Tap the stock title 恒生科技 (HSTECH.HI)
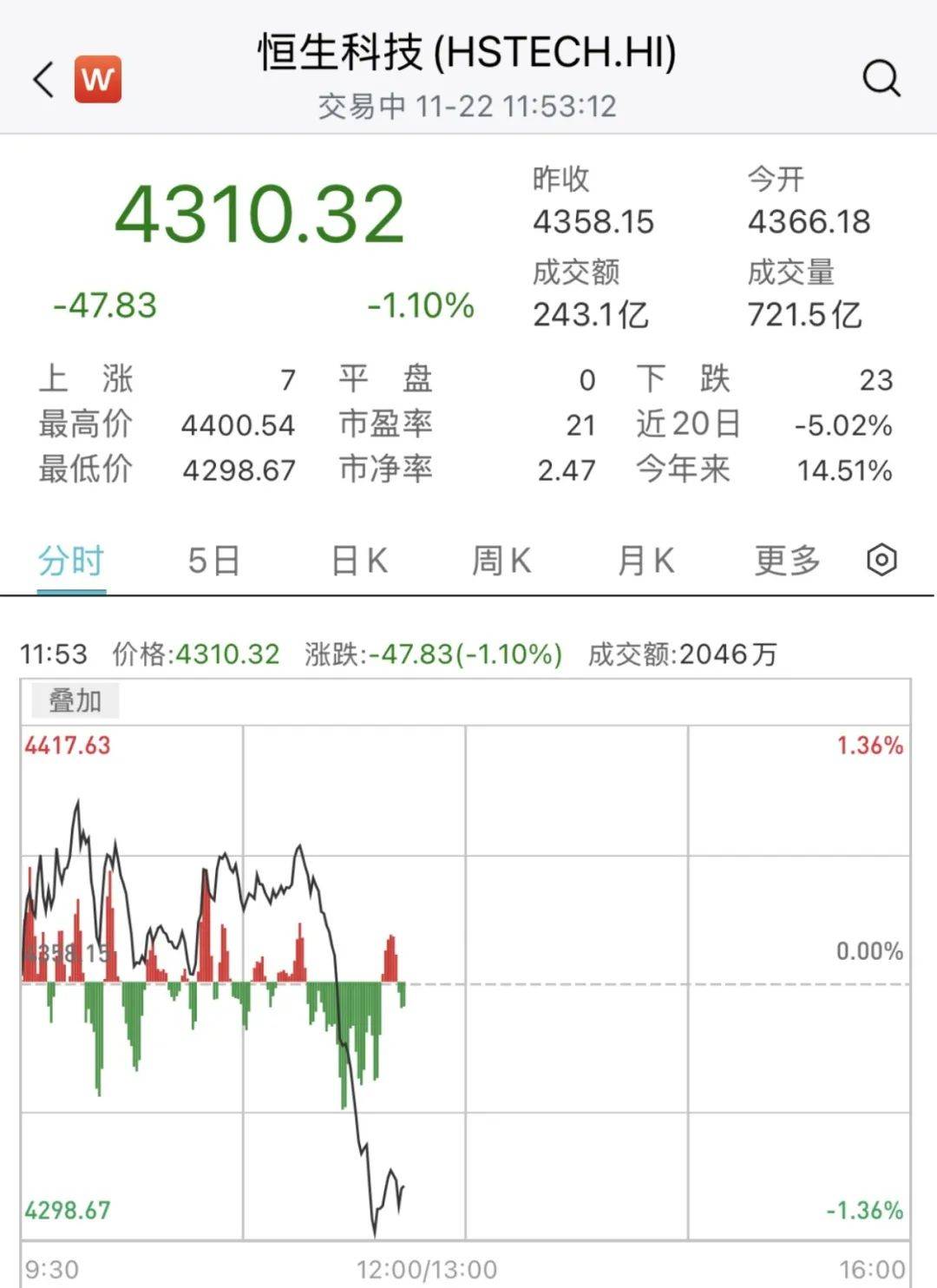937x1288 pixels. click(468, 52)
